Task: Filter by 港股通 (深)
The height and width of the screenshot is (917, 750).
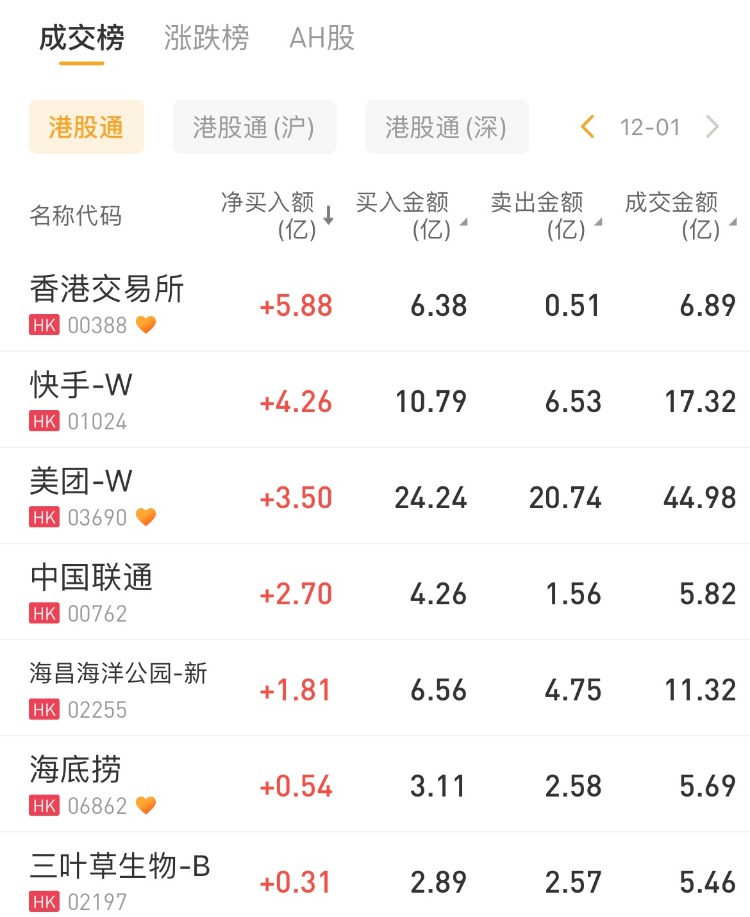Action: 446,127
